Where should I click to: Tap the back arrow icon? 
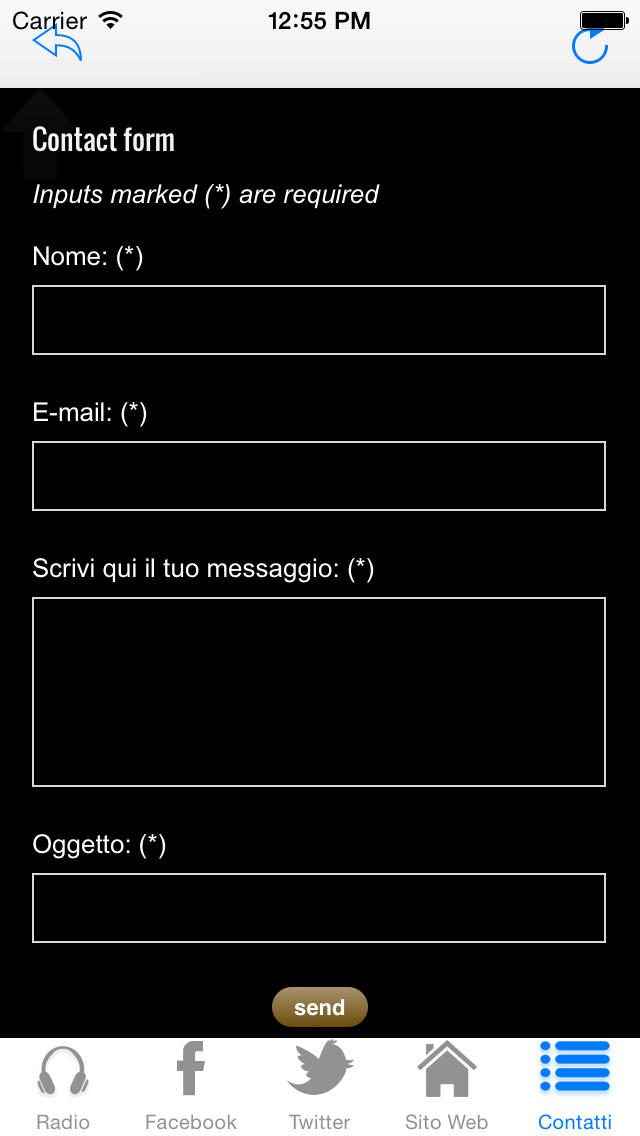57,43
